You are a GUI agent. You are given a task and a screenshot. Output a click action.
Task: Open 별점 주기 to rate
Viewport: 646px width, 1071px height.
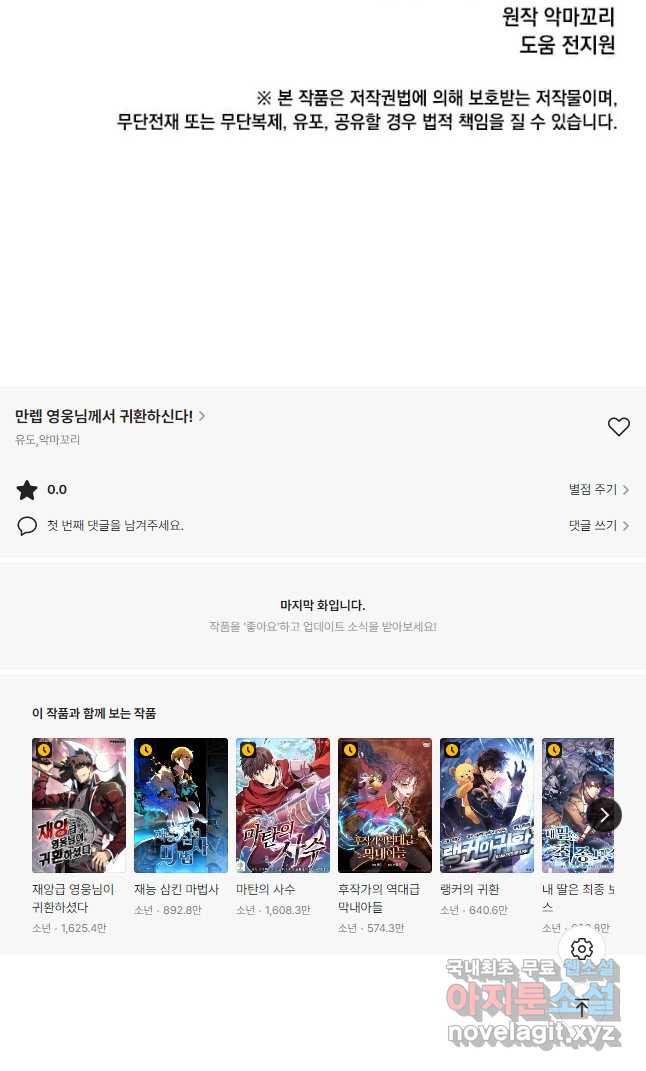[598, 490]
